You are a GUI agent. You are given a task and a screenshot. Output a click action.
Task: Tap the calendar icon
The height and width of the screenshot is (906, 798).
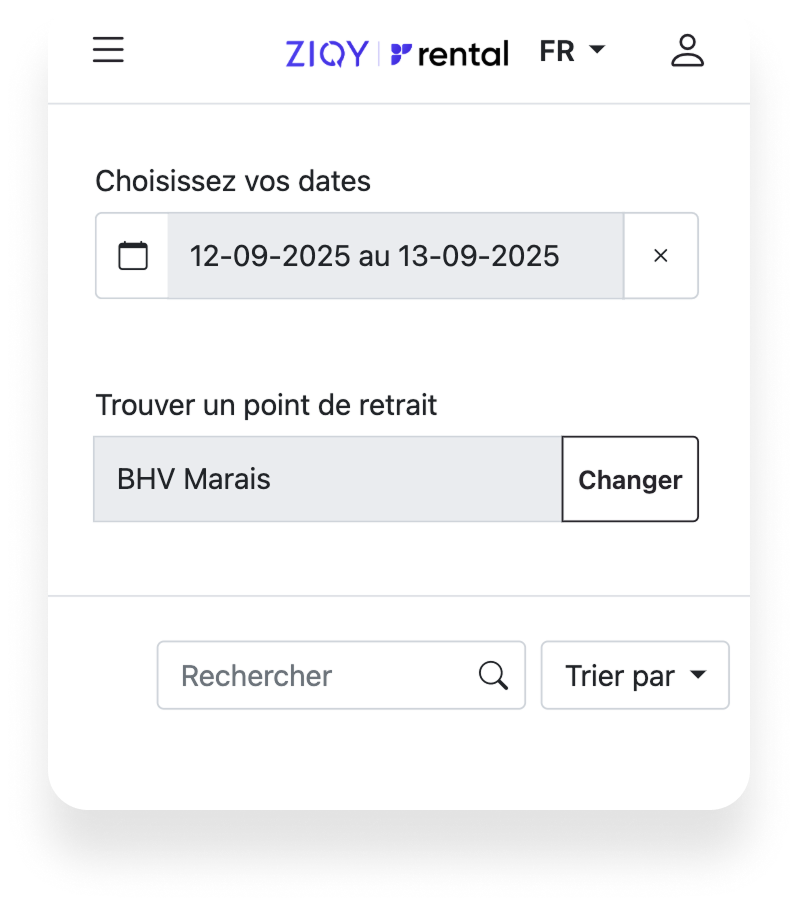point(133,256)
